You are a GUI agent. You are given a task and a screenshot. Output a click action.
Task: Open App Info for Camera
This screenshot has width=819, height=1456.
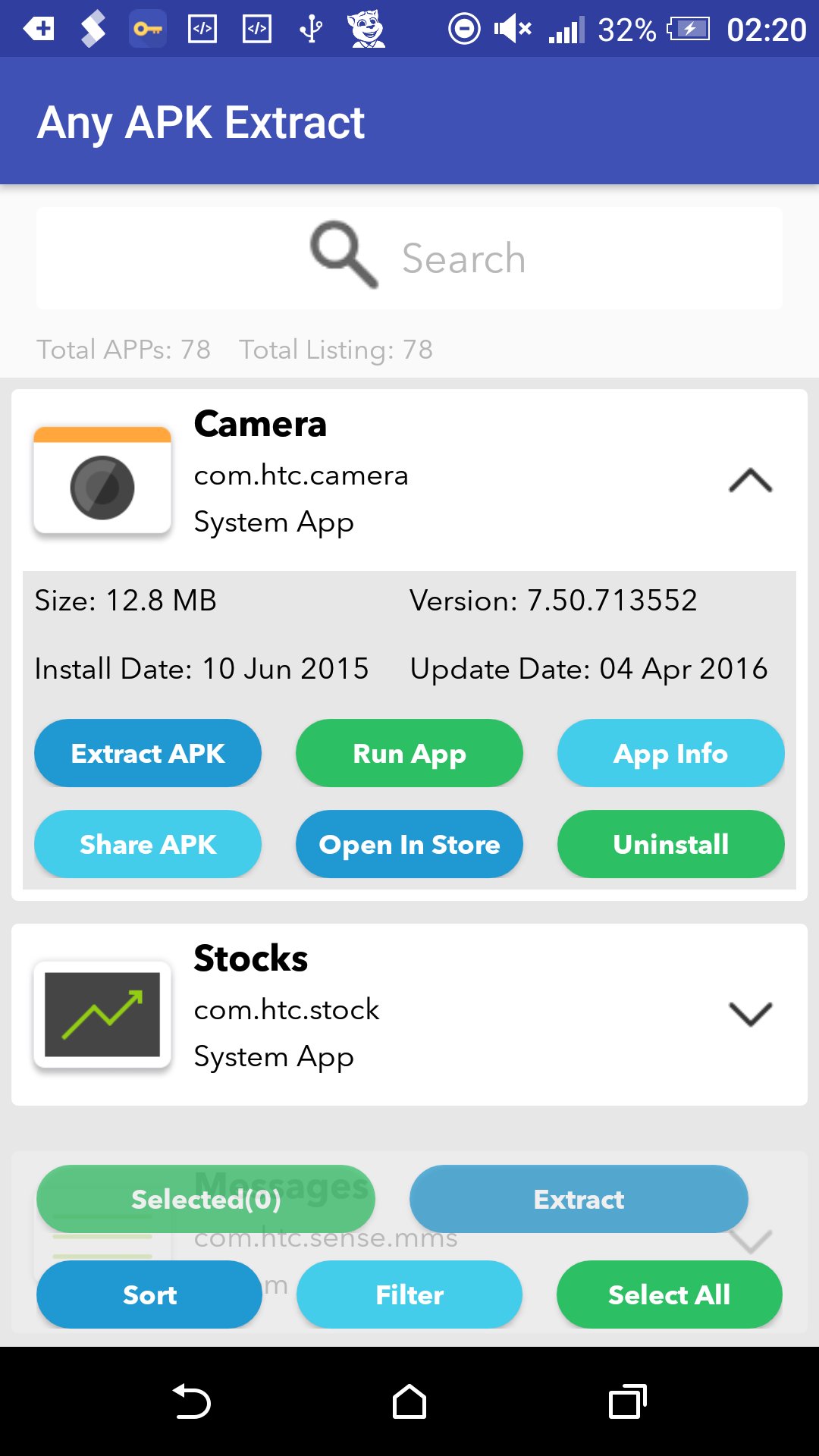670,753
